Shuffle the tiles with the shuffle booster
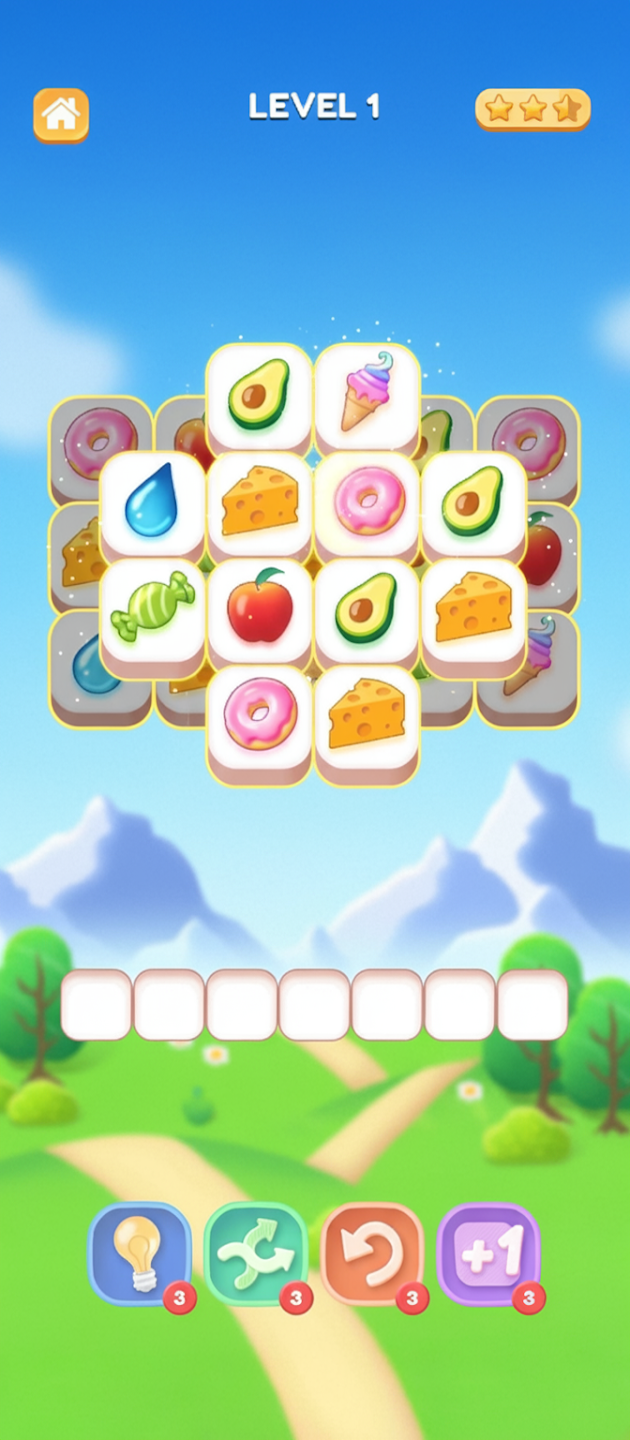The width and height of the screenshot is (630, 1440). pos(255,1253)
